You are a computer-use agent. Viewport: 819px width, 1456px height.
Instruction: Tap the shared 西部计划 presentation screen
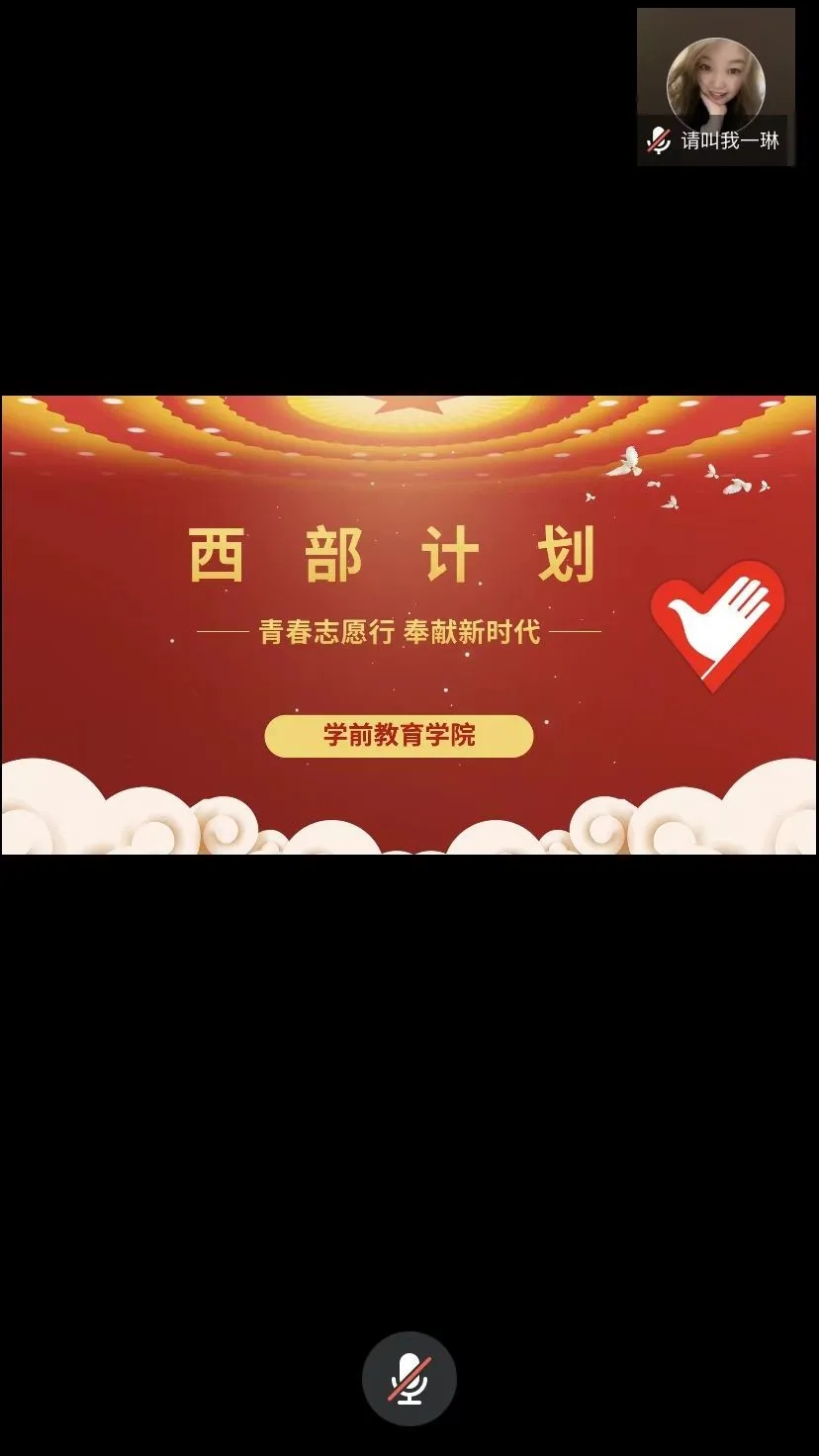pyautogui.click(x=409, y=625)
